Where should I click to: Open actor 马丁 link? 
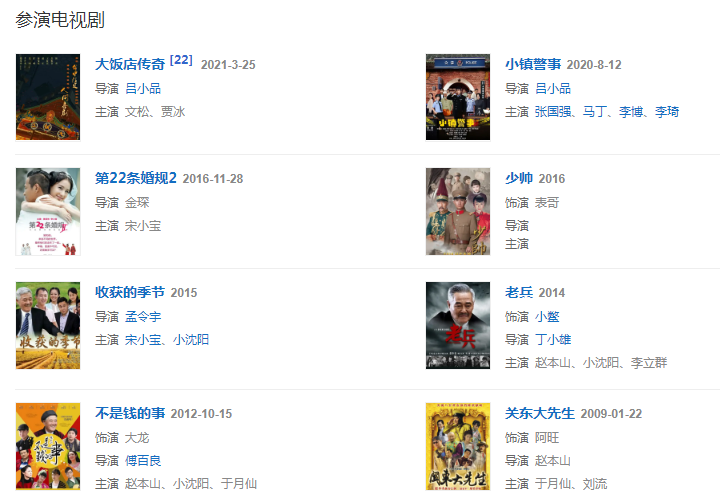click(x=594, y=111)
